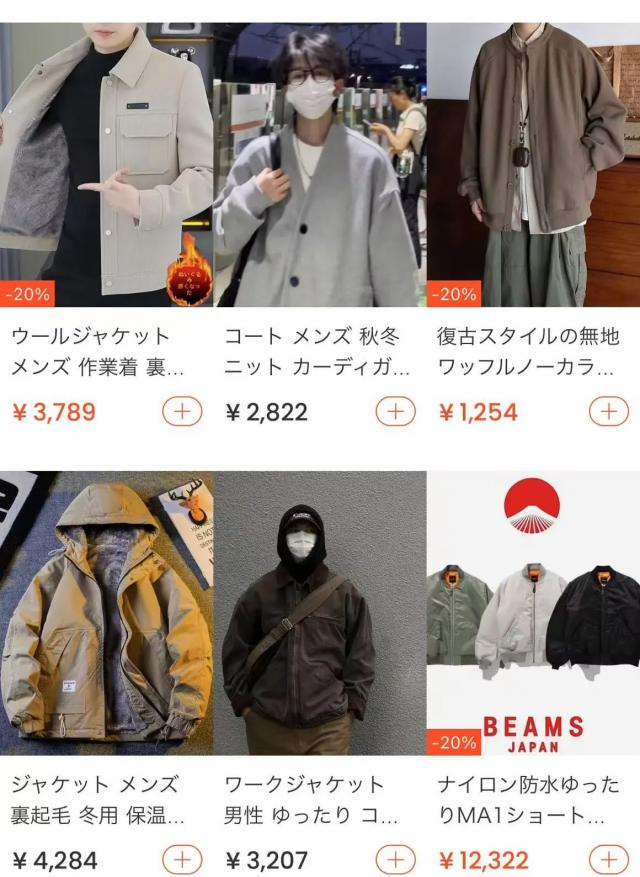The width and height of the screenshot is (640, 877).
Task: Add the ¥3,789 wool jacket to cart
Action: pyautogui.click(x=182, y=411)
